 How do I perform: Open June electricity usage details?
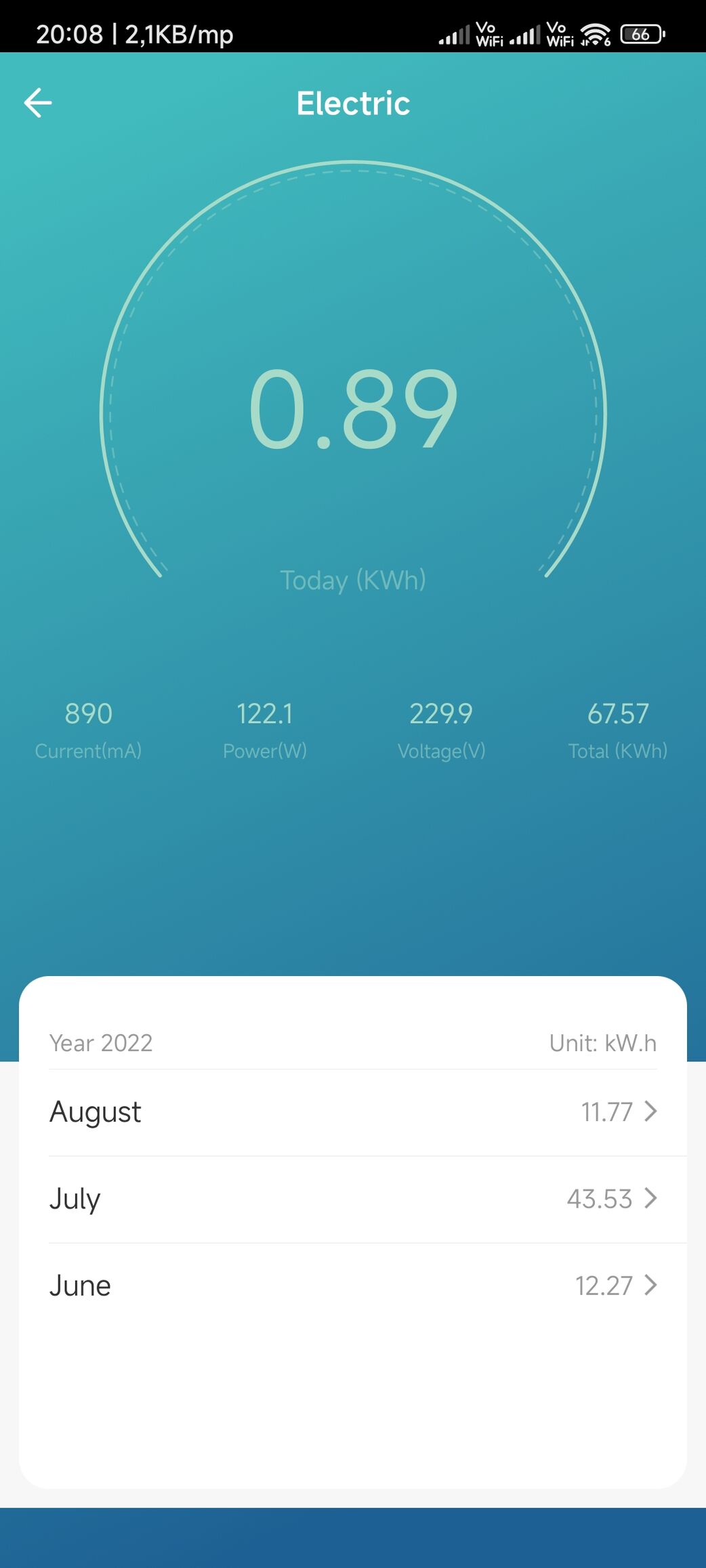pos(353,1286)
